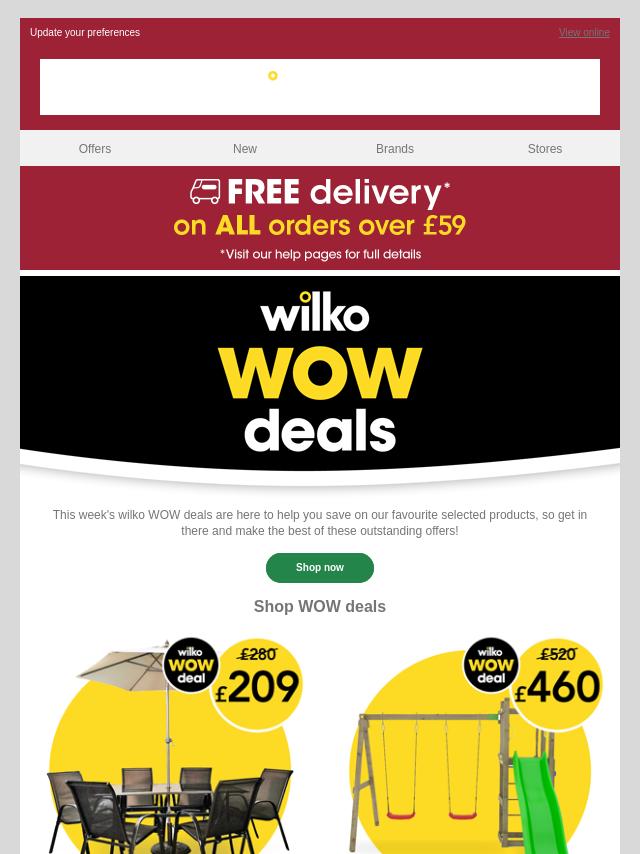
Task: Open the Offers section
Action: pos(95,149)
